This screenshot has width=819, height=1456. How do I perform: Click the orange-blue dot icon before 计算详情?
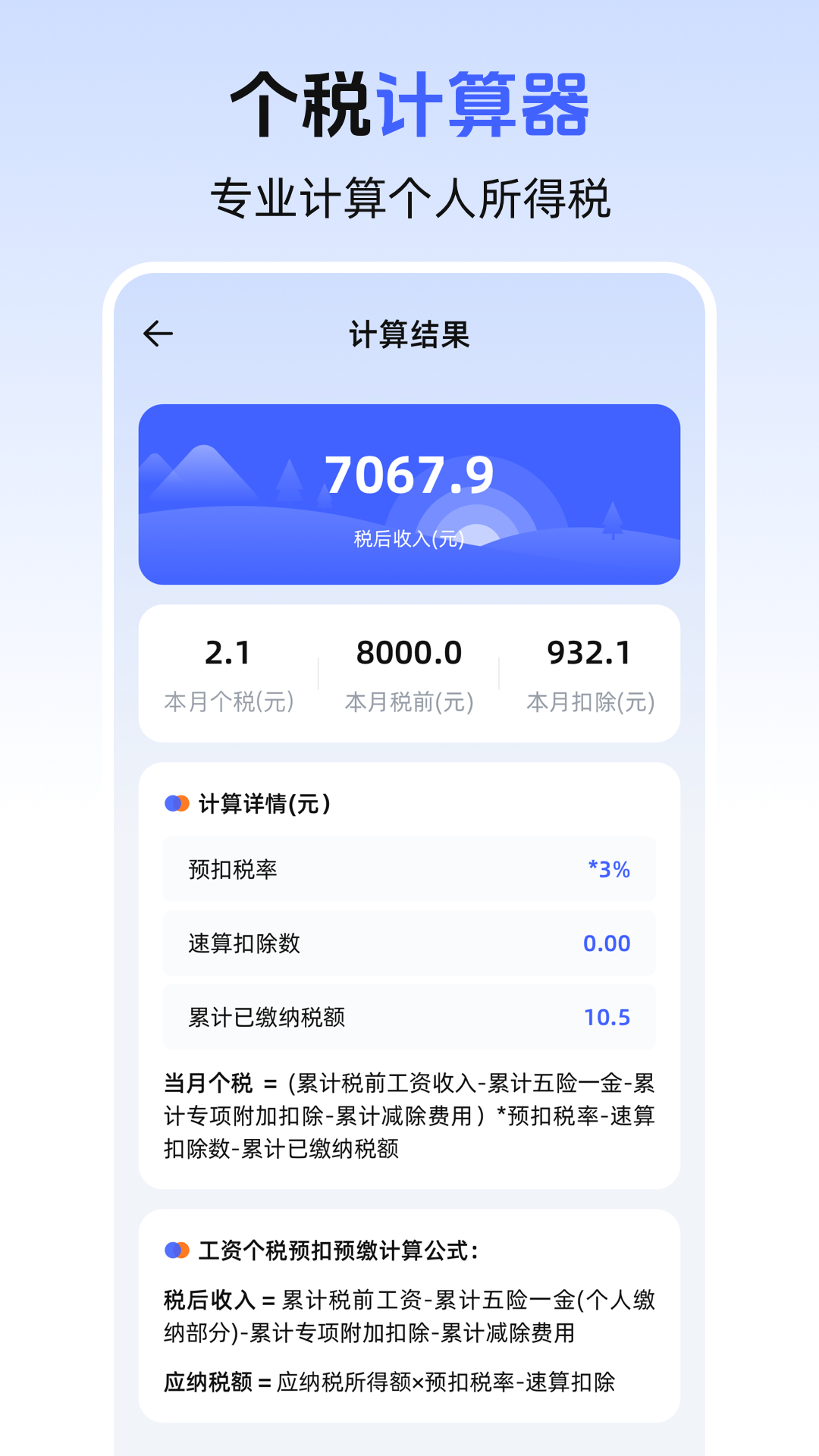[176, 802]
